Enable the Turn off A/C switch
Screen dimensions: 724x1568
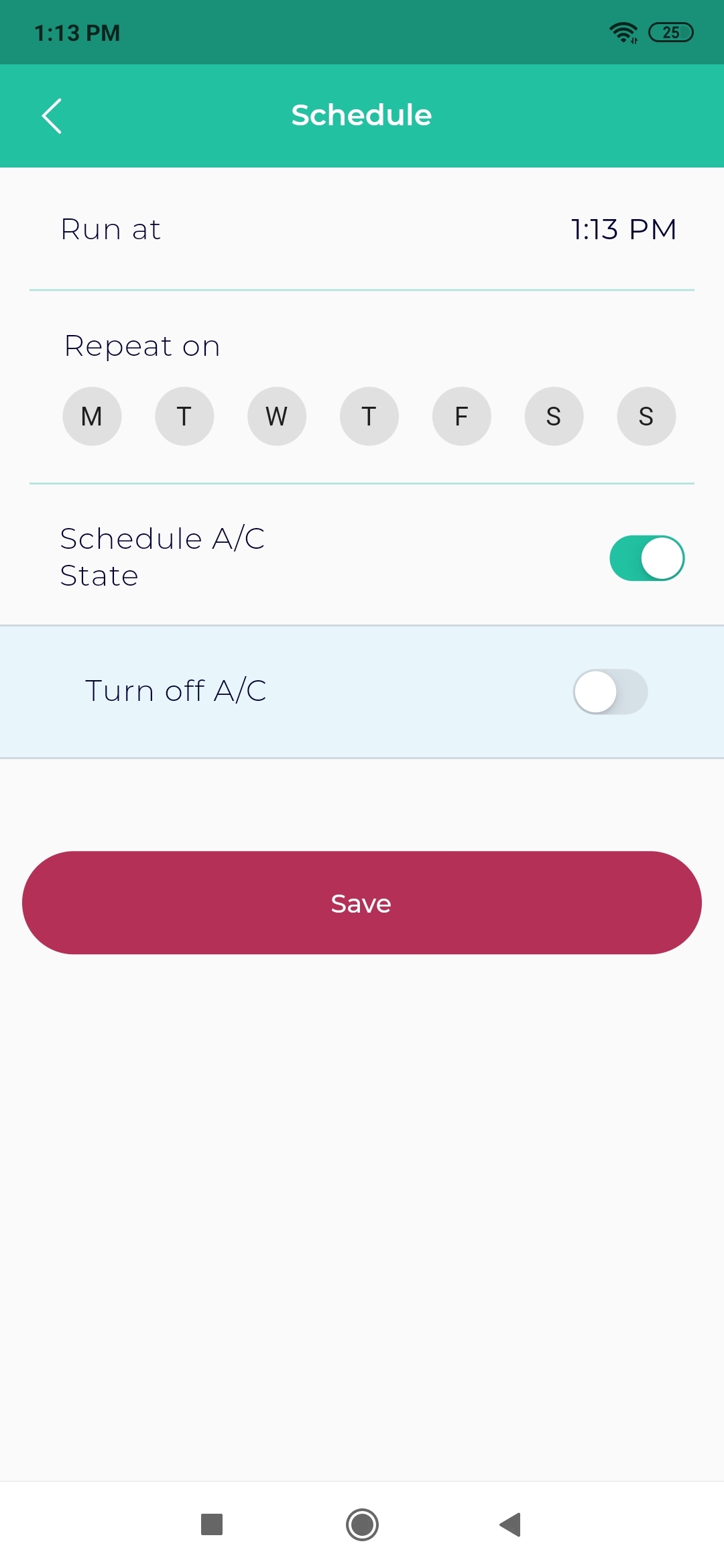coord(610,692)
